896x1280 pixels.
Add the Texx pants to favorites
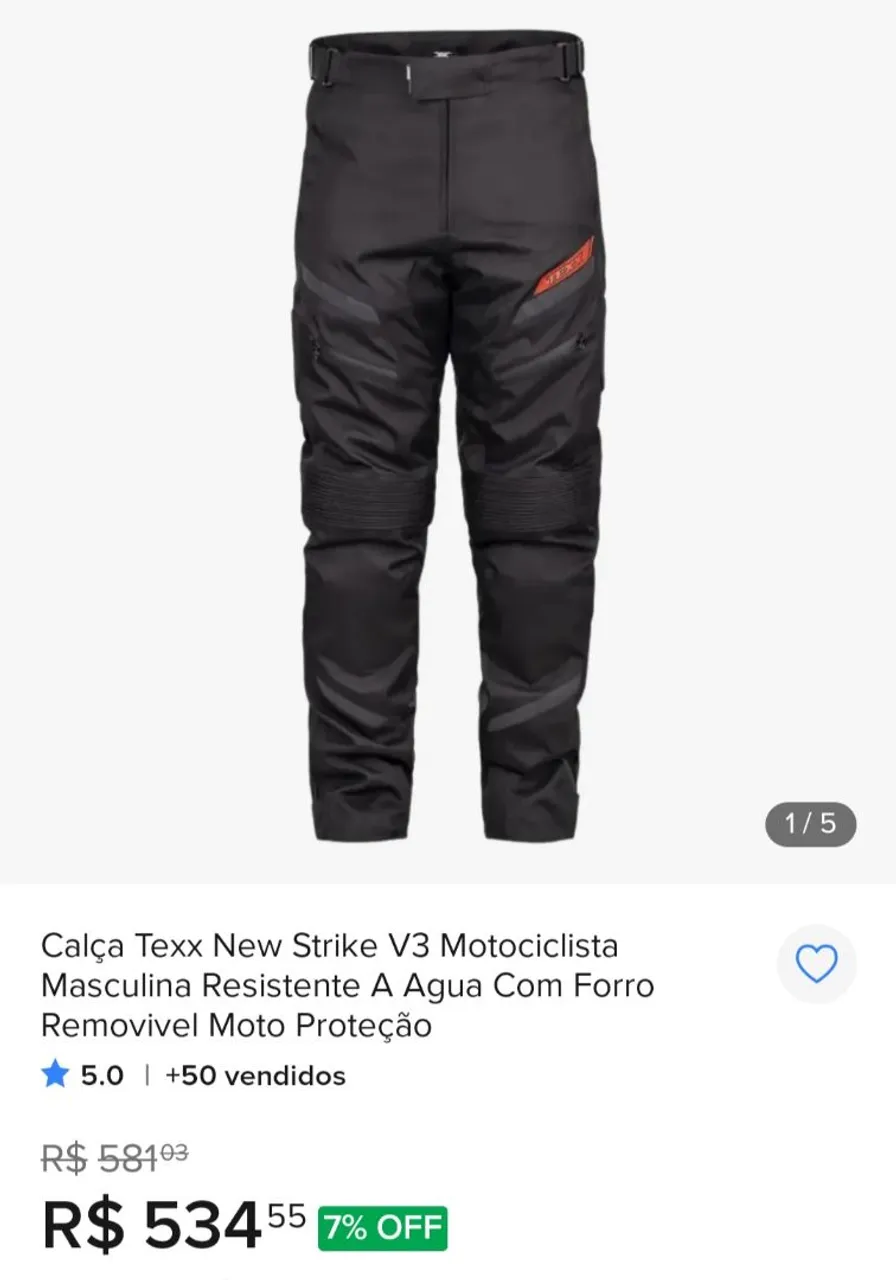pyautogui.click(x=816, y=964)
